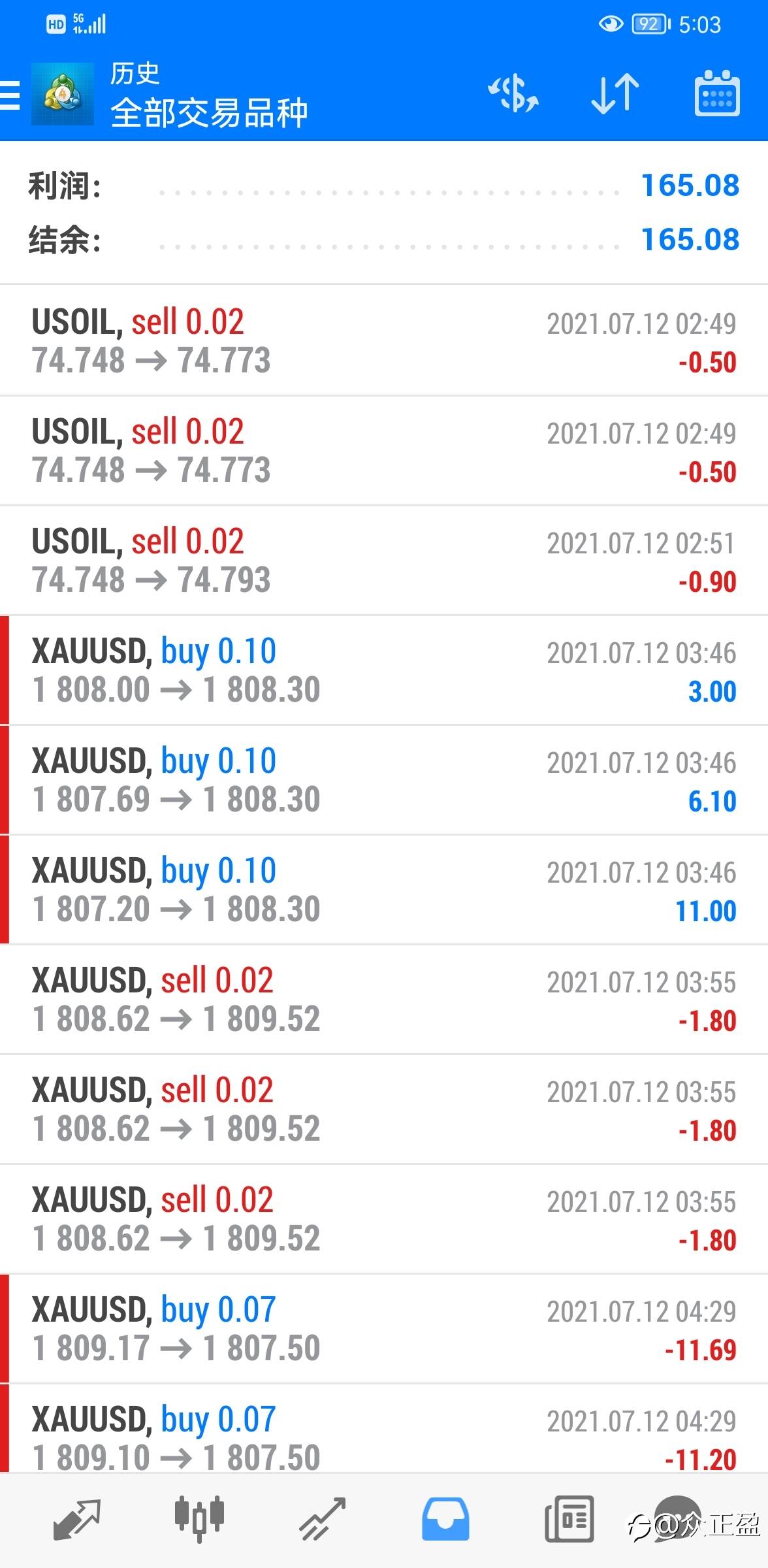768x1568 pixels.
Task: Select the History inbox tab
Action: coord(445,1520)
